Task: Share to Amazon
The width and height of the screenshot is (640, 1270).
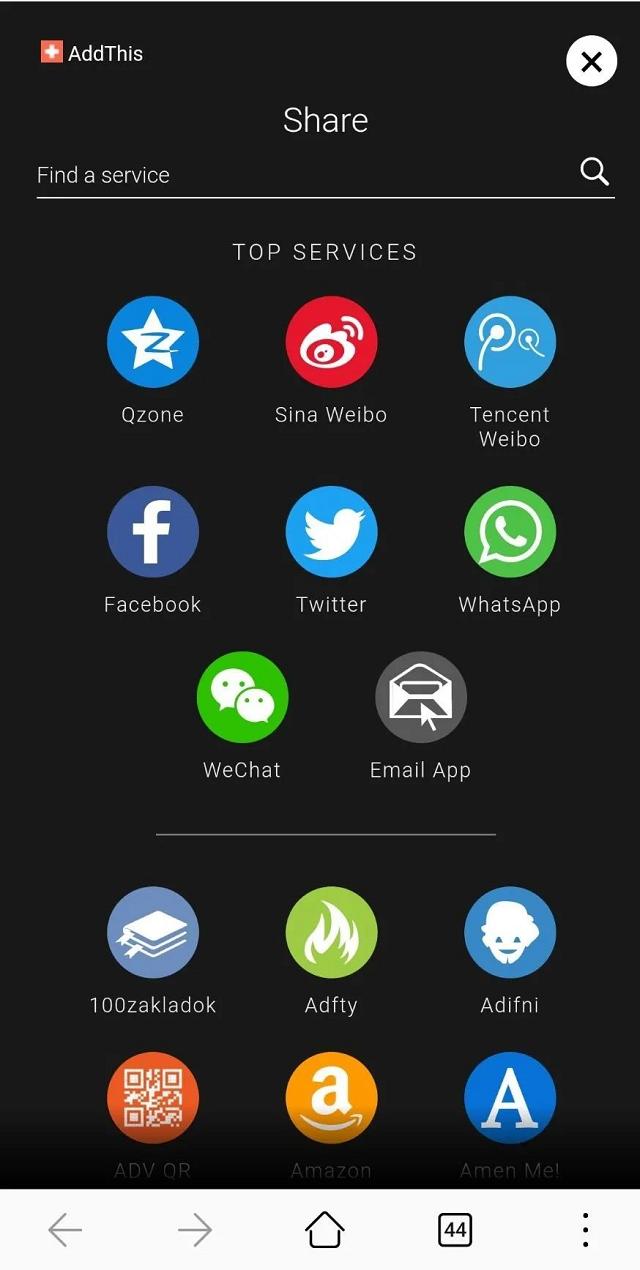Action: [x=331, y=1098]
